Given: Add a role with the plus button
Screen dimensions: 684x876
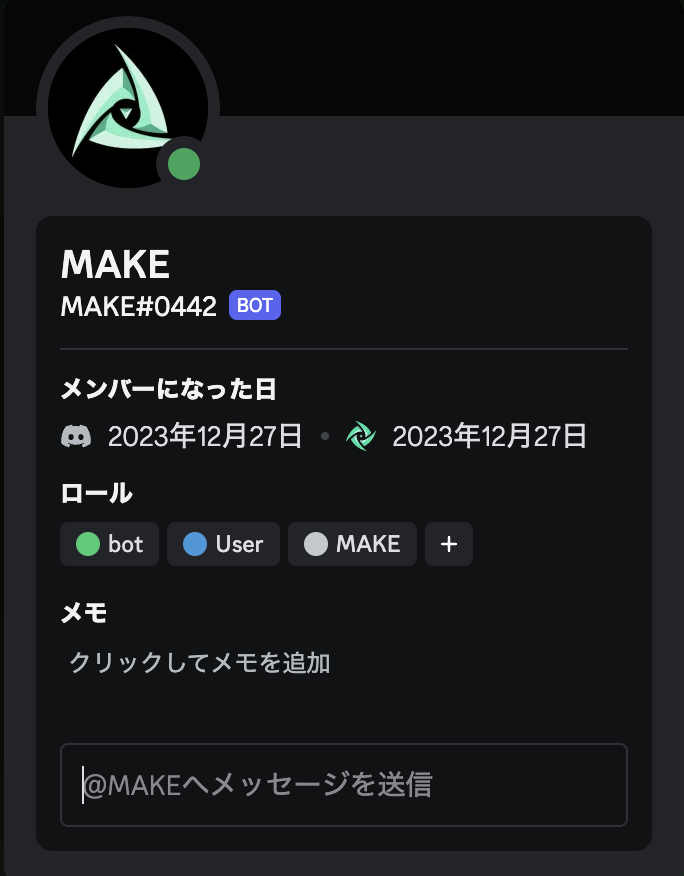Looking at the screenshot, I should coord(449,544).
